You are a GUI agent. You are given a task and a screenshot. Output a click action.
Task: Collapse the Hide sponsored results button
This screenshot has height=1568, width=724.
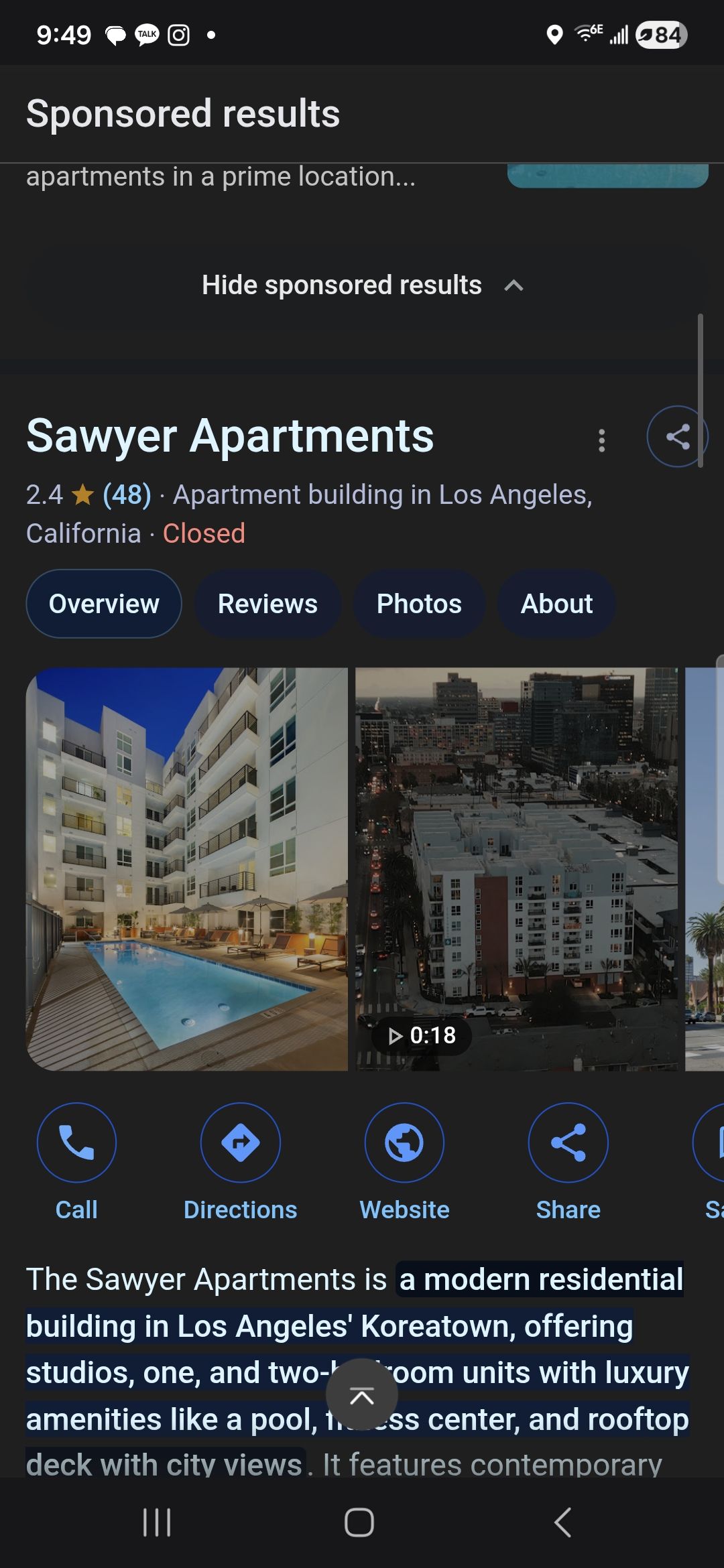362,285
